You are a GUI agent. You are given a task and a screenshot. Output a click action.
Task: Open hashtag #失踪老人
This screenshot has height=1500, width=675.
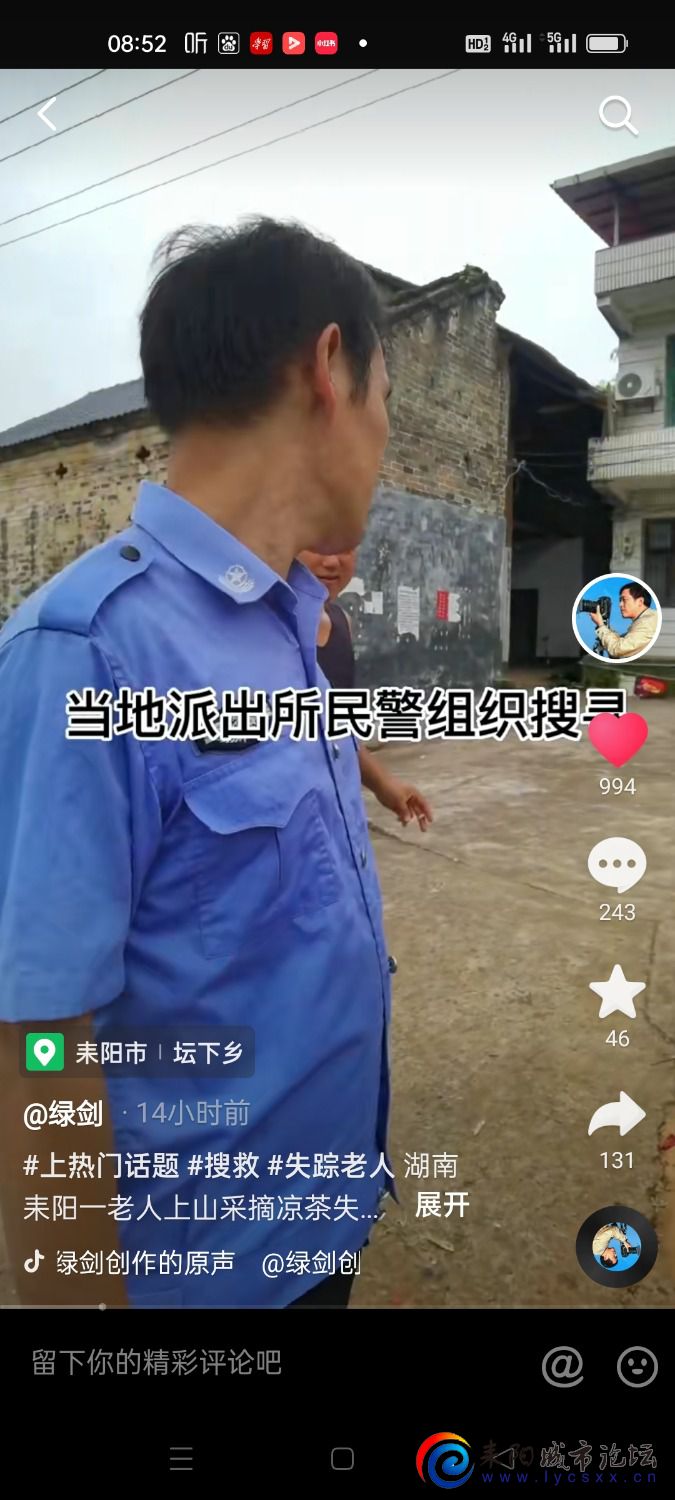coord(332,1165)
